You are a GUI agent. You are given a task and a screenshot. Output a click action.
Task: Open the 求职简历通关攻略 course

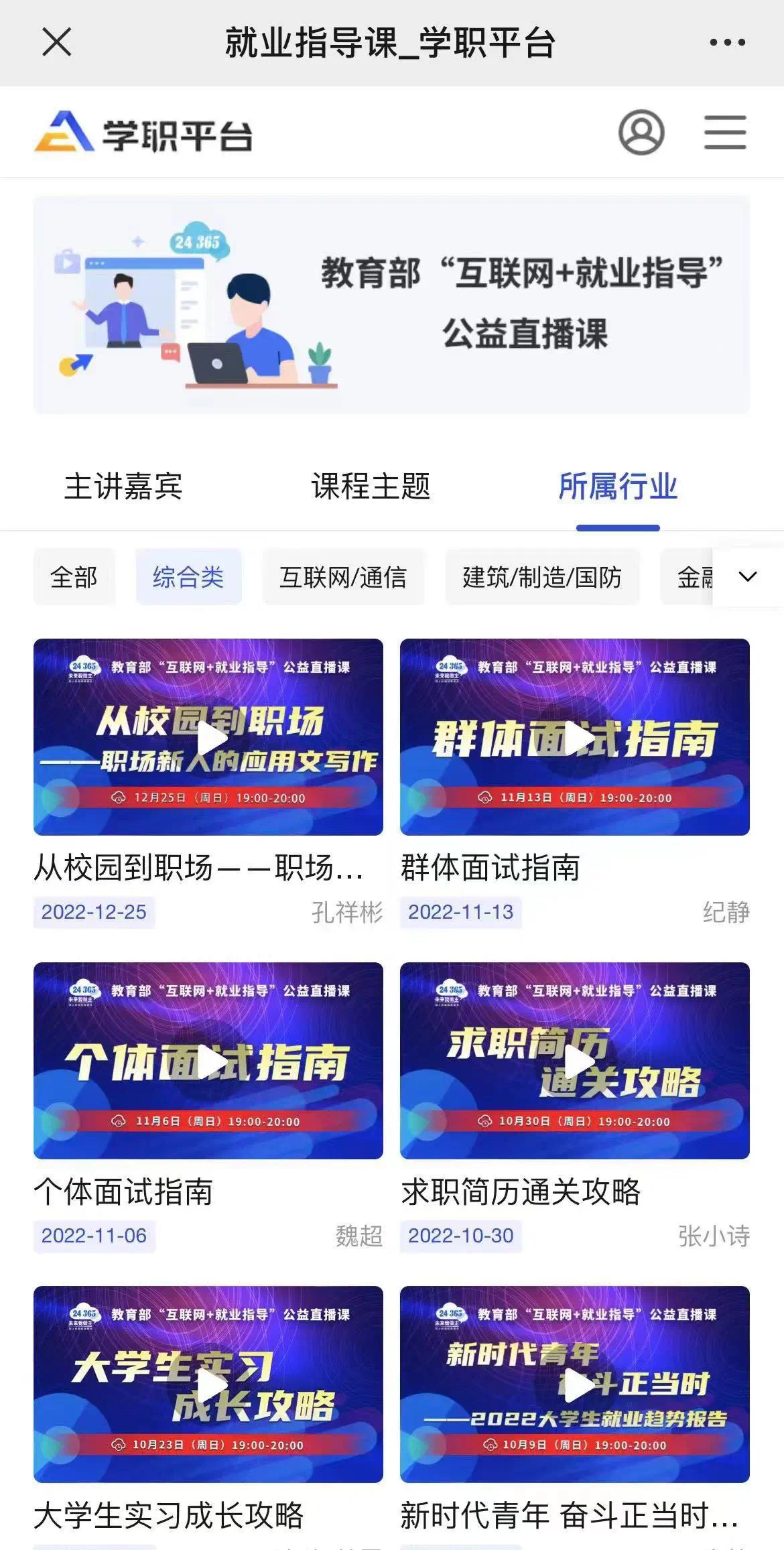point(574,1061)
